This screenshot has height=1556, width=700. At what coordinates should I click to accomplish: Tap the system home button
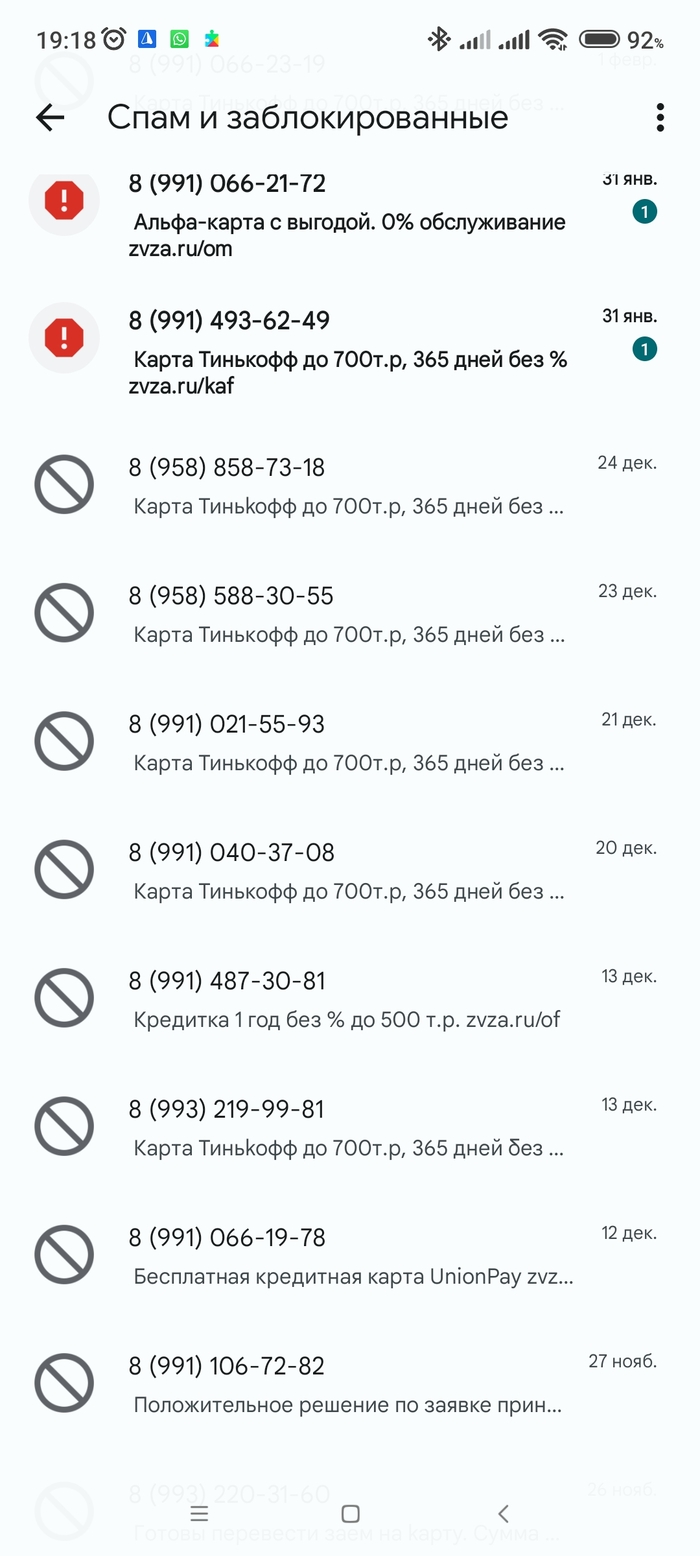(x=350, y=1513)
